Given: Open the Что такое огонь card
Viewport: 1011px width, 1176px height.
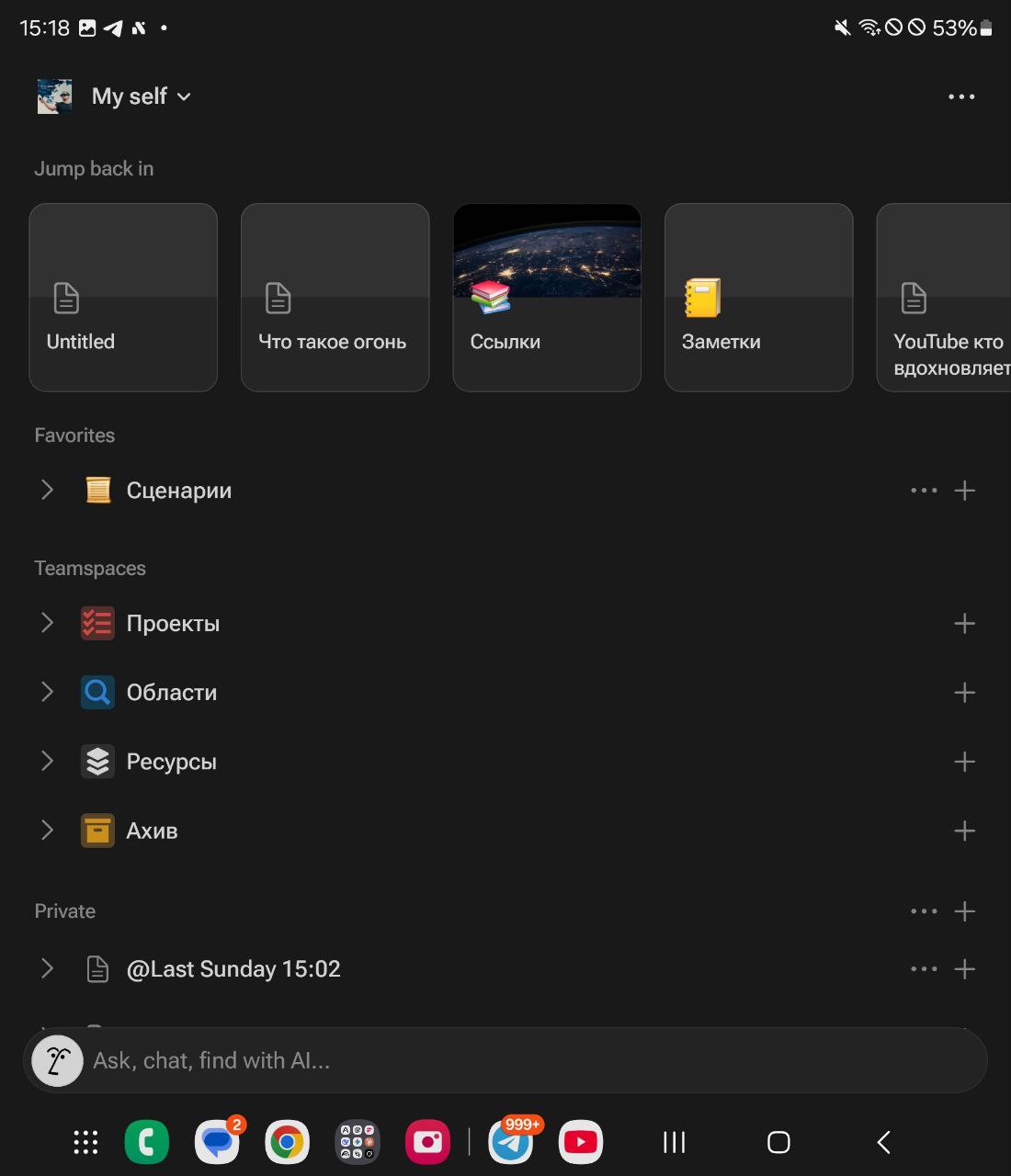Looking at the screenshot, I should click(335, 298).
